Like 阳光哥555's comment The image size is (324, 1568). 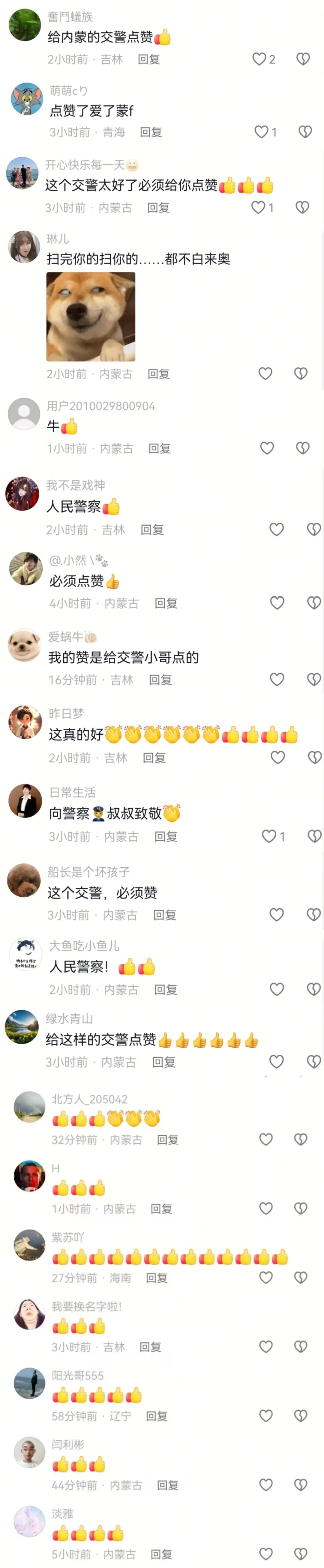[266, 1416]
